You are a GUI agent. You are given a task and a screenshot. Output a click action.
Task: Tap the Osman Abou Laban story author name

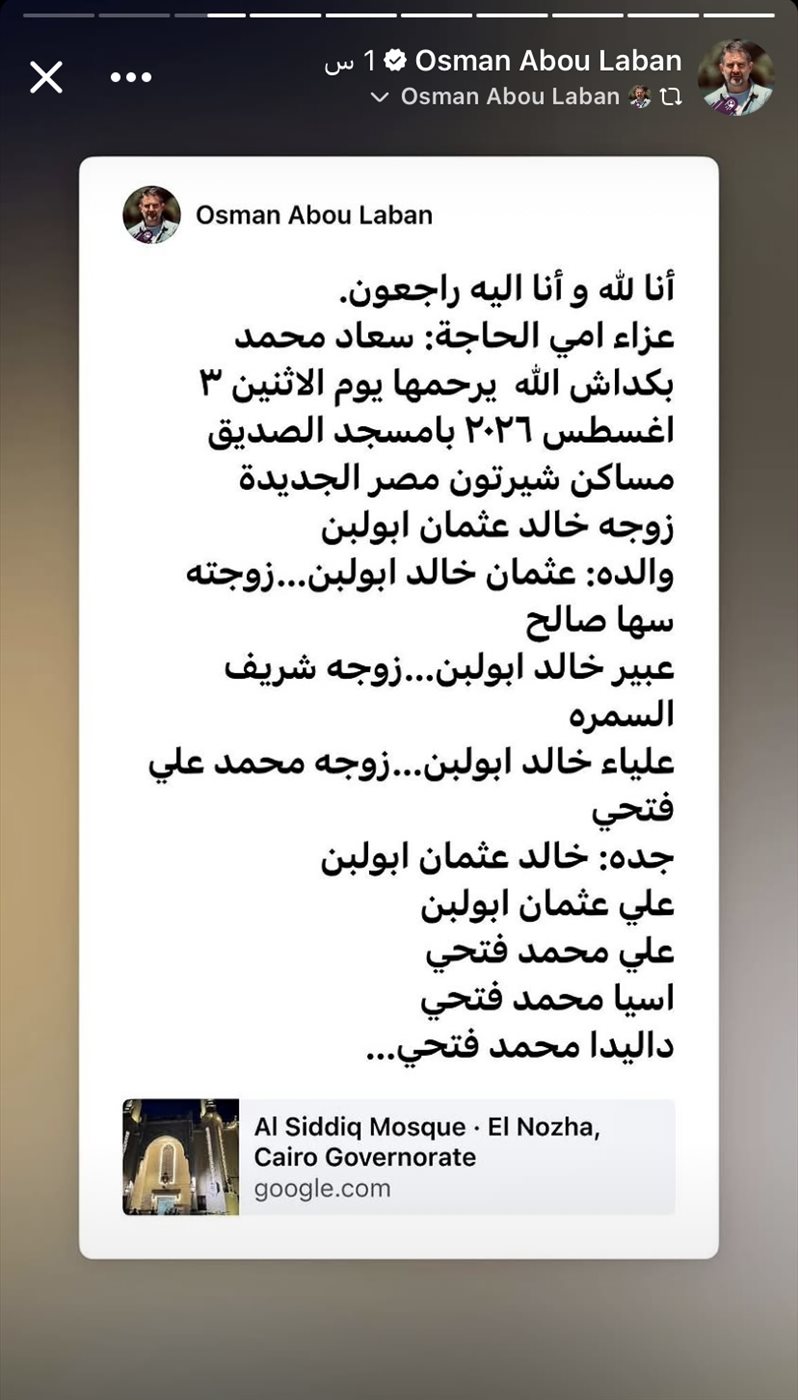tap(548, 61)
